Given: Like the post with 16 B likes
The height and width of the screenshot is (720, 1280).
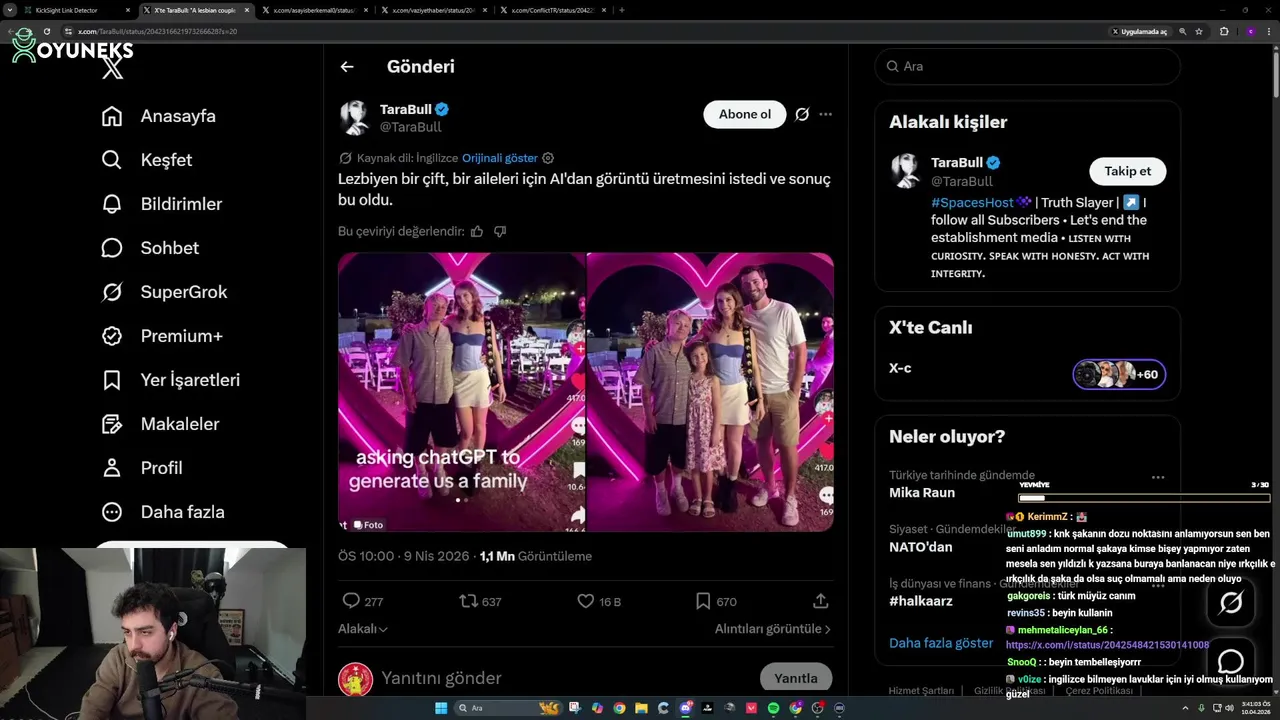Looking at the screenshot, I should 586,601.
